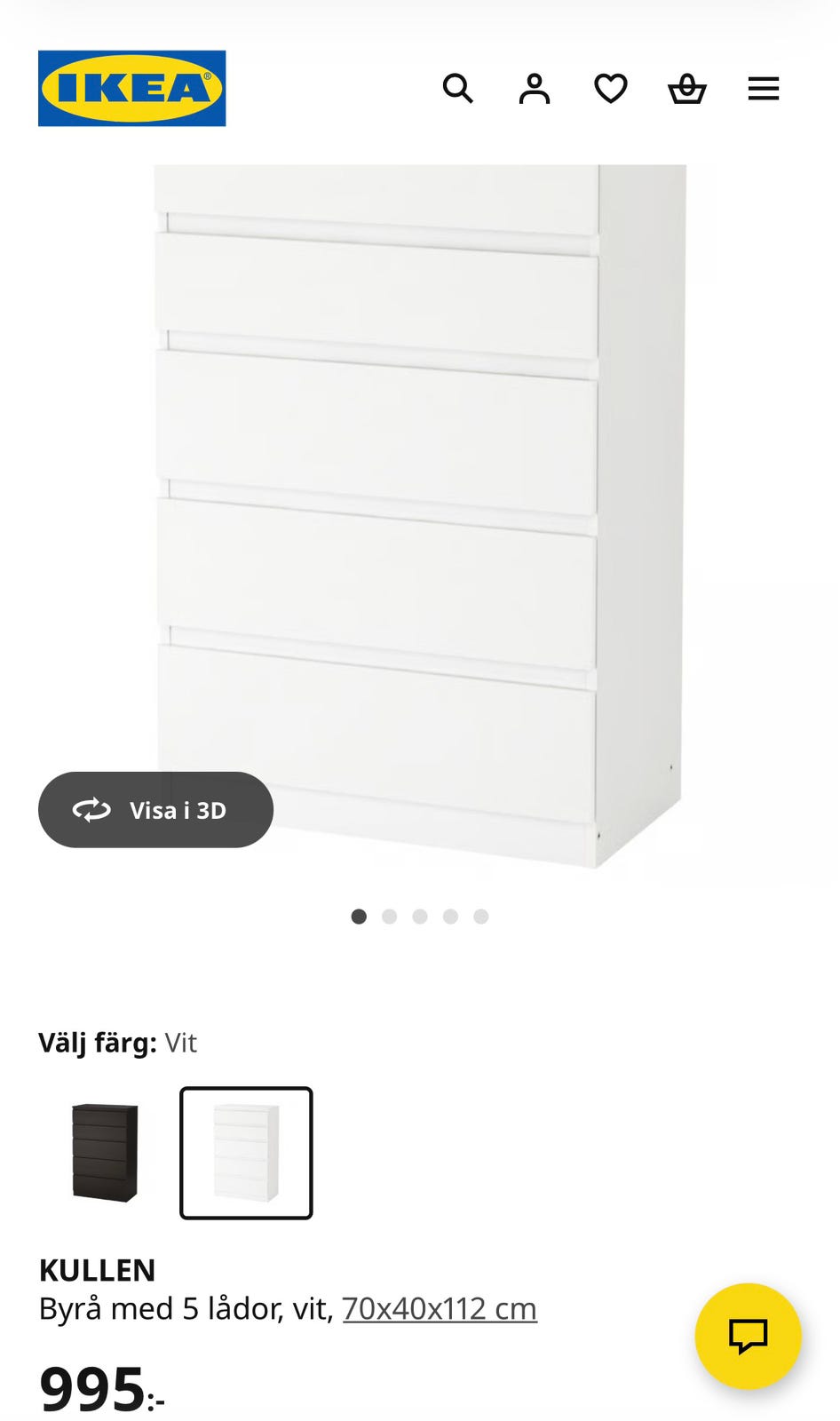Click the Visa i 3D button
This screenshot has height=1421, width=840.
[155, 809]
